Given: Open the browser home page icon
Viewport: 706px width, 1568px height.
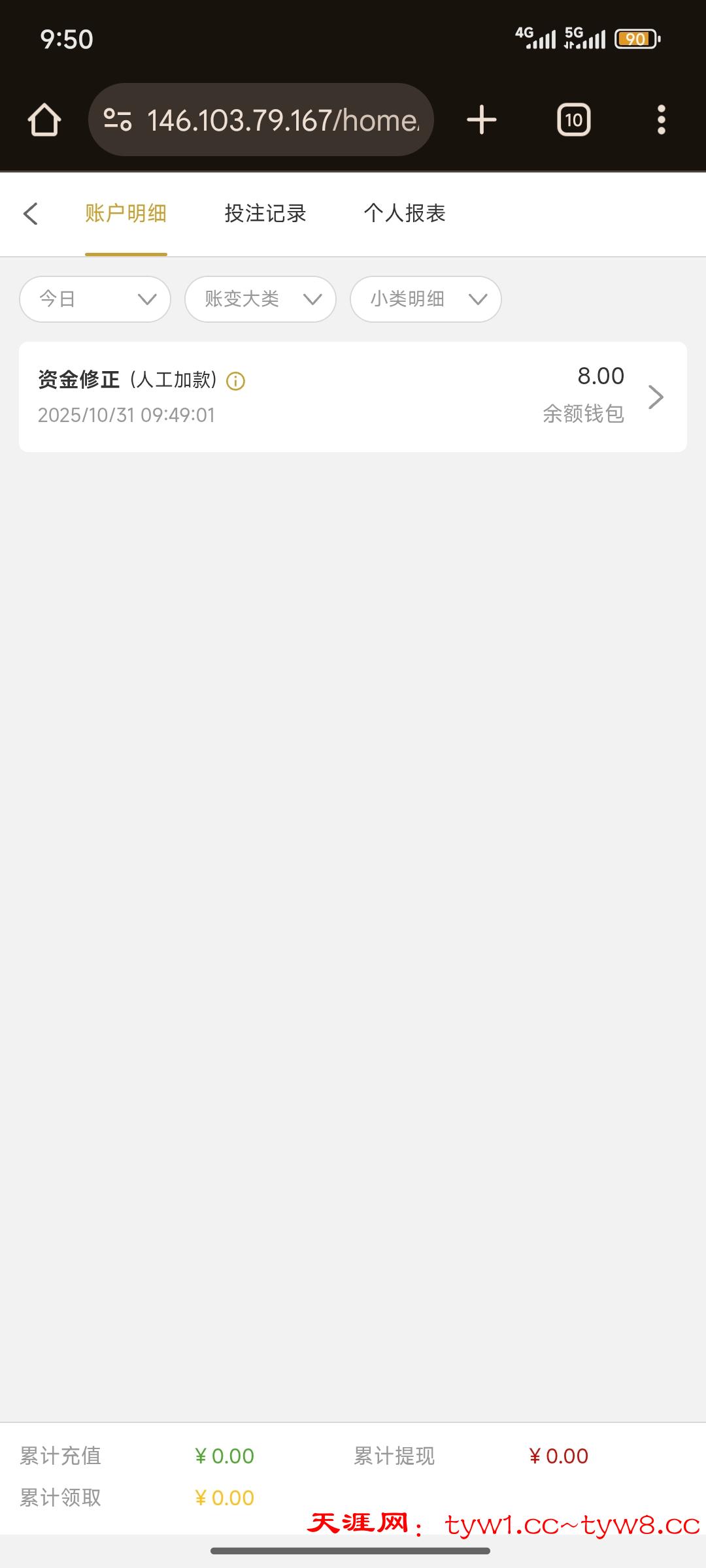Looking at the screenshot, I should (x=44, y=120).
